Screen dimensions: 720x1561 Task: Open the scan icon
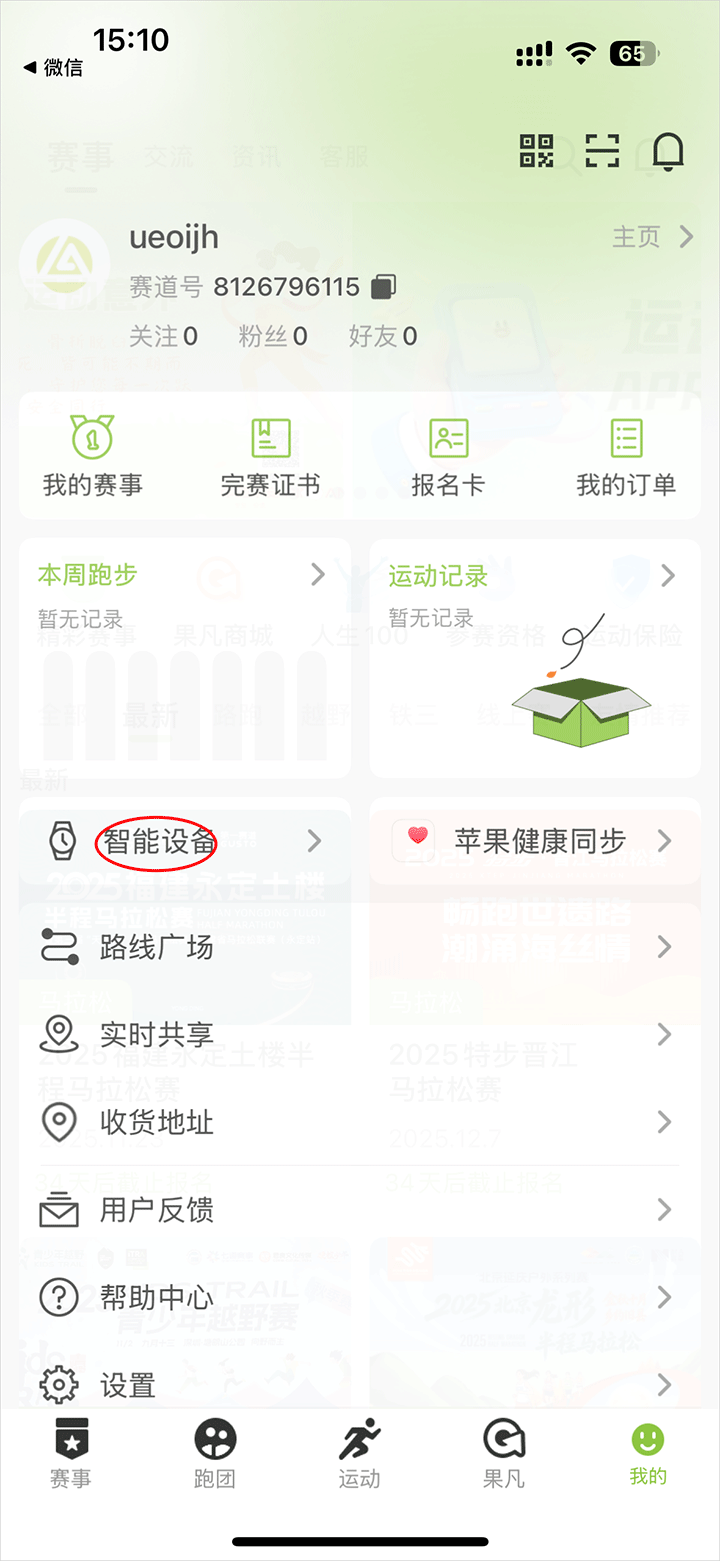pos(602,151)
